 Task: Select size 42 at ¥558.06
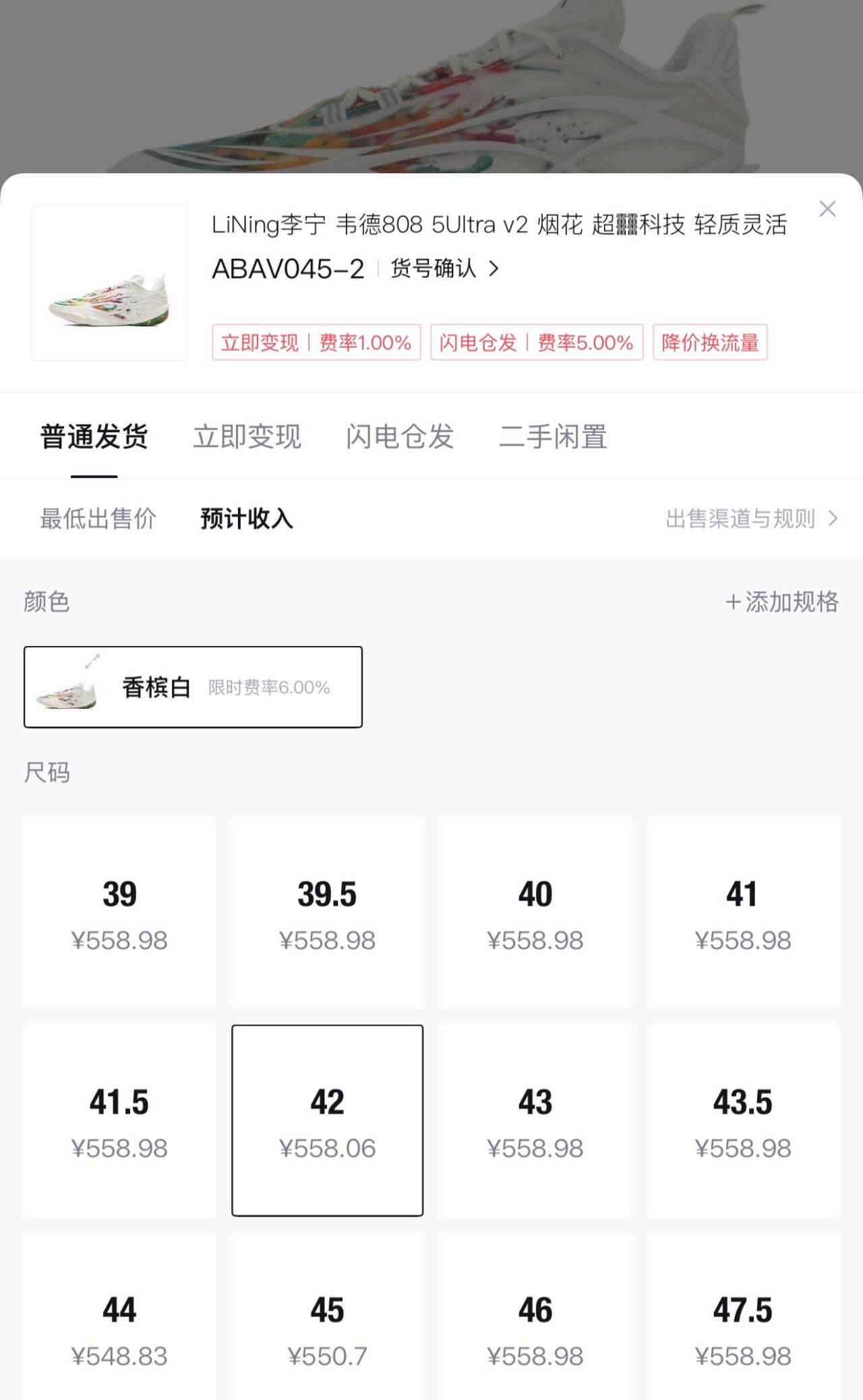coord(328,1121)
